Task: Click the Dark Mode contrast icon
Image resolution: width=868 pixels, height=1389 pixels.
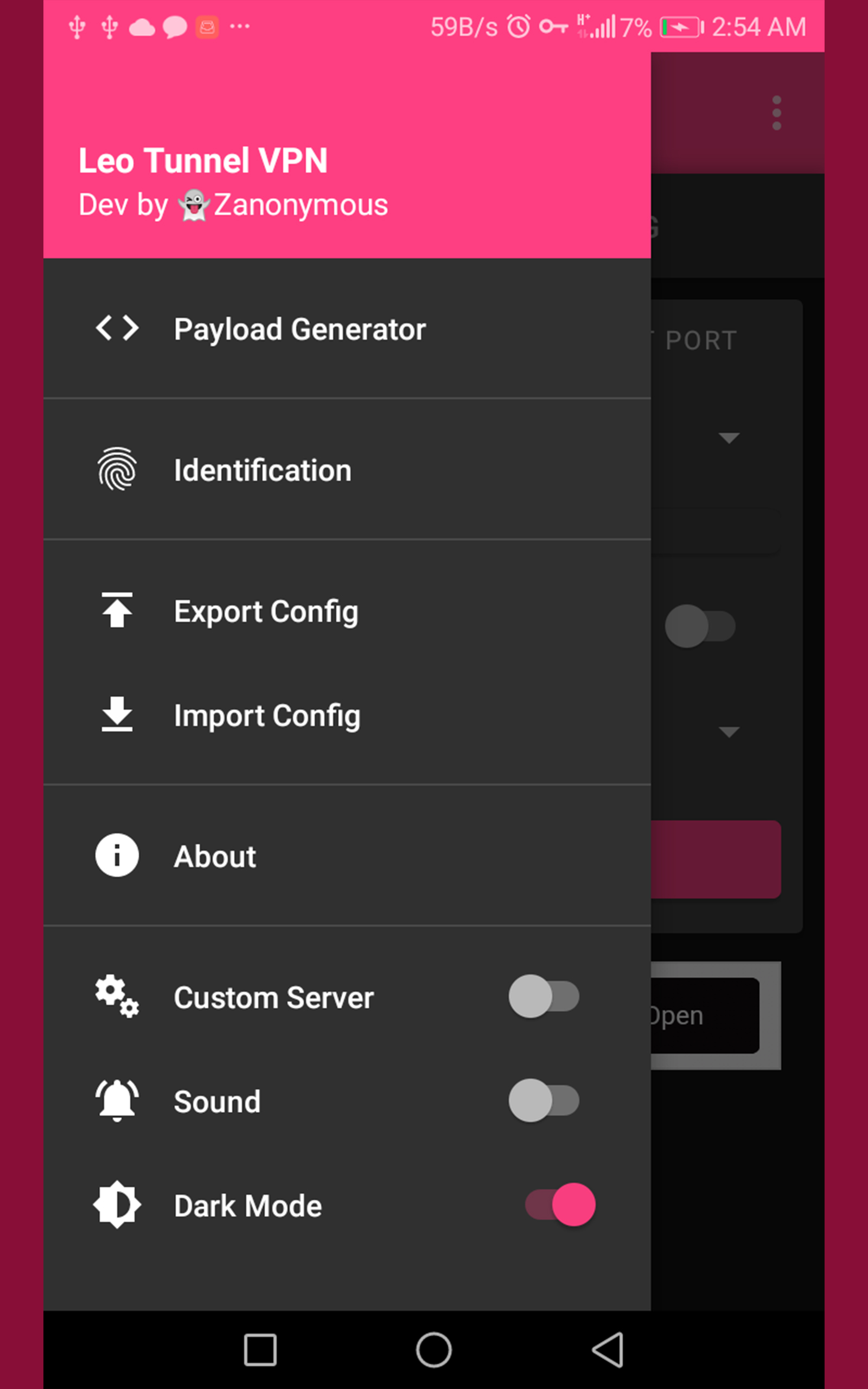Action: coord(117,1205)
